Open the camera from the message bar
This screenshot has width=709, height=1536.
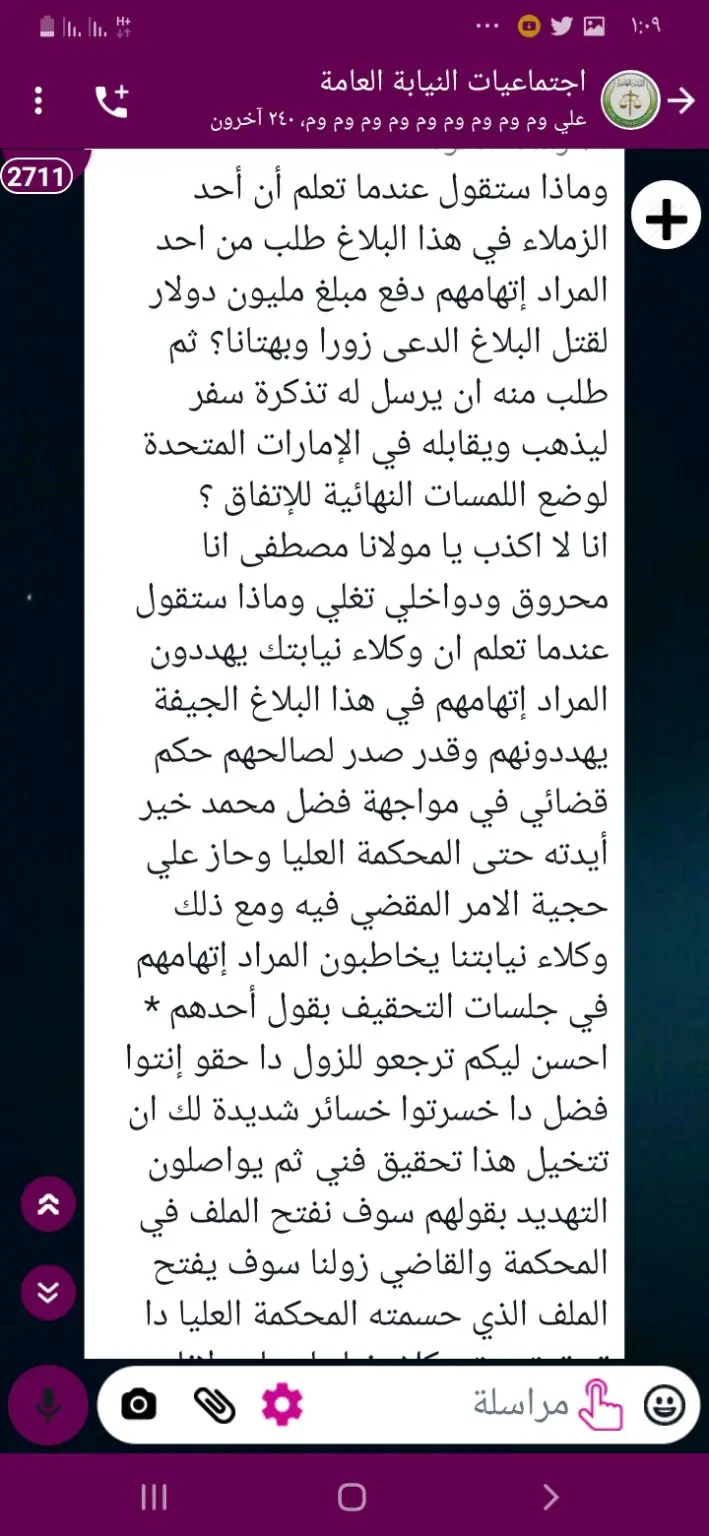[138, 1406]
